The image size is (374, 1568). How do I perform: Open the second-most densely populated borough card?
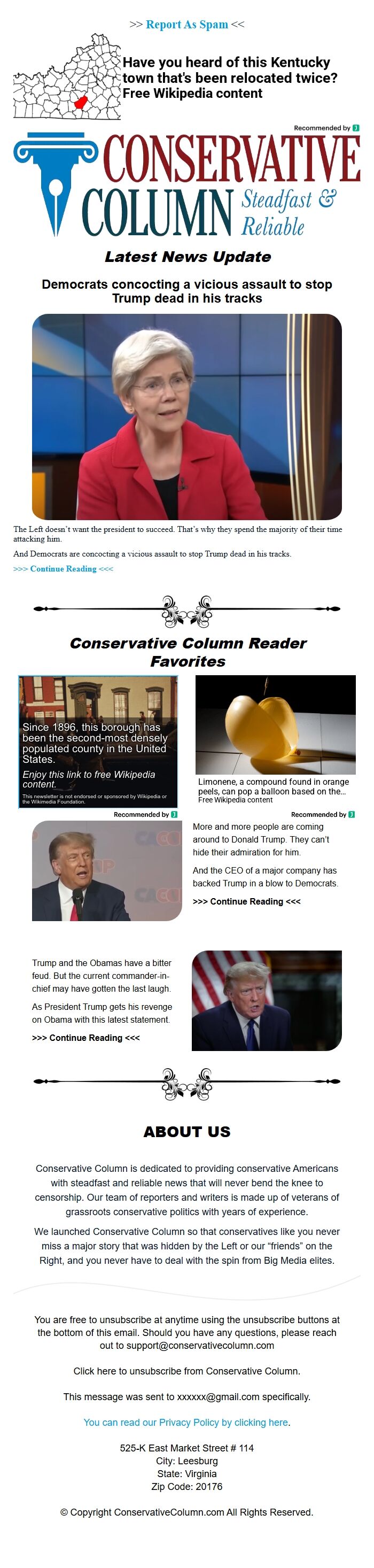point(98,741)
